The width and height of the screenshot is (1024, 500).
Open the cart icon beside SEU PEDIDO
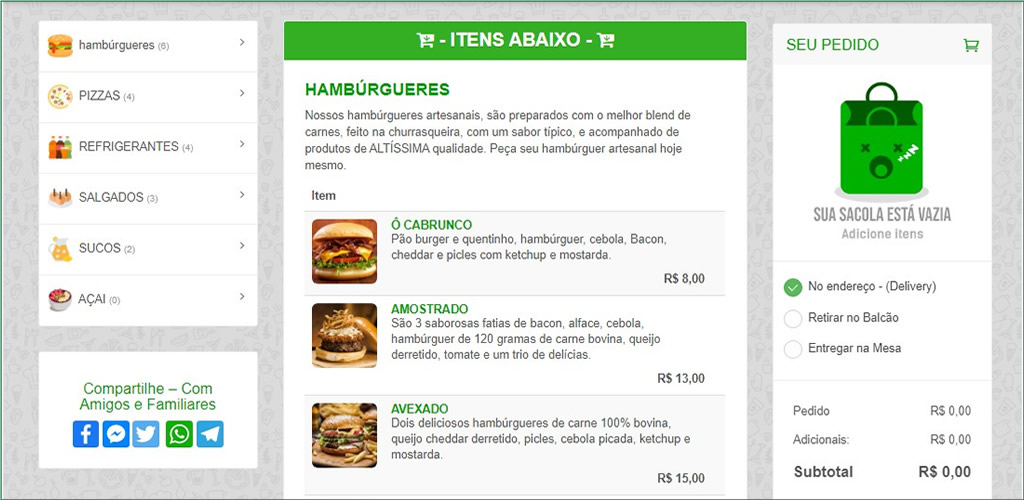(970, 45)
